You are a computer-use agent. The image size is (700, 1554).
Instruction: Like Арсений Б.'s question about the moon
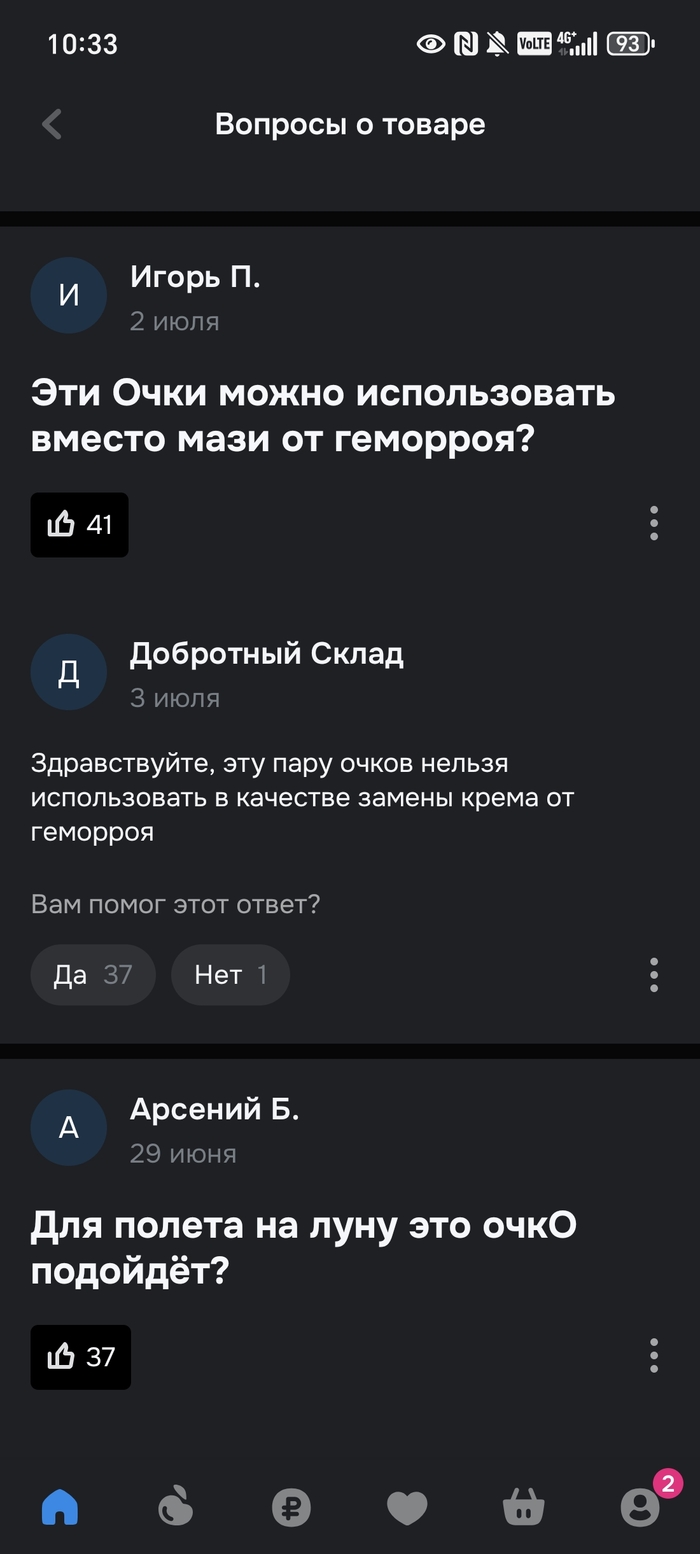[x=80, y=1357]
